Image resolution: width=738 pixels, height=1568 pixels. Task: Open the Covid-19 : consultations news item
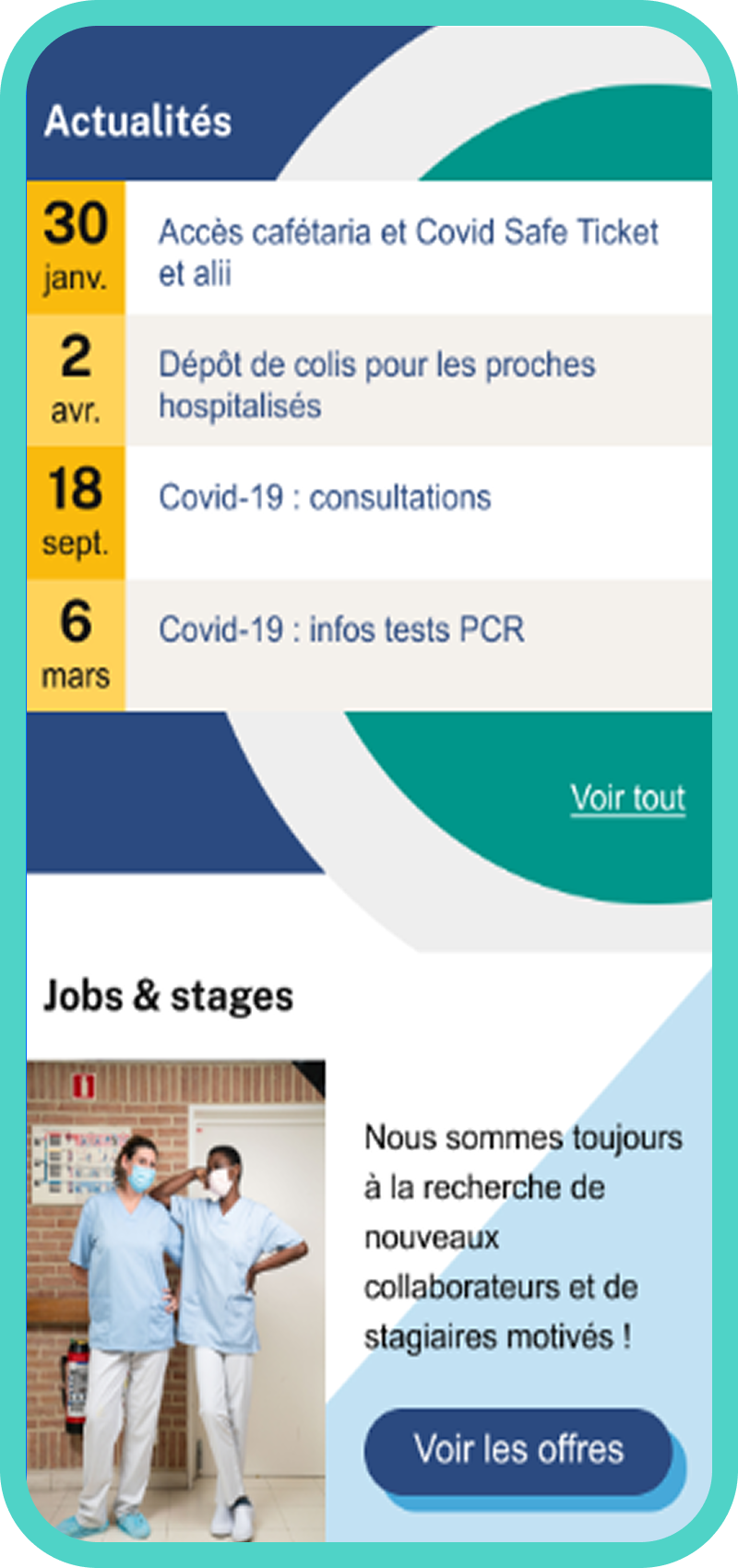pos(325,498)
